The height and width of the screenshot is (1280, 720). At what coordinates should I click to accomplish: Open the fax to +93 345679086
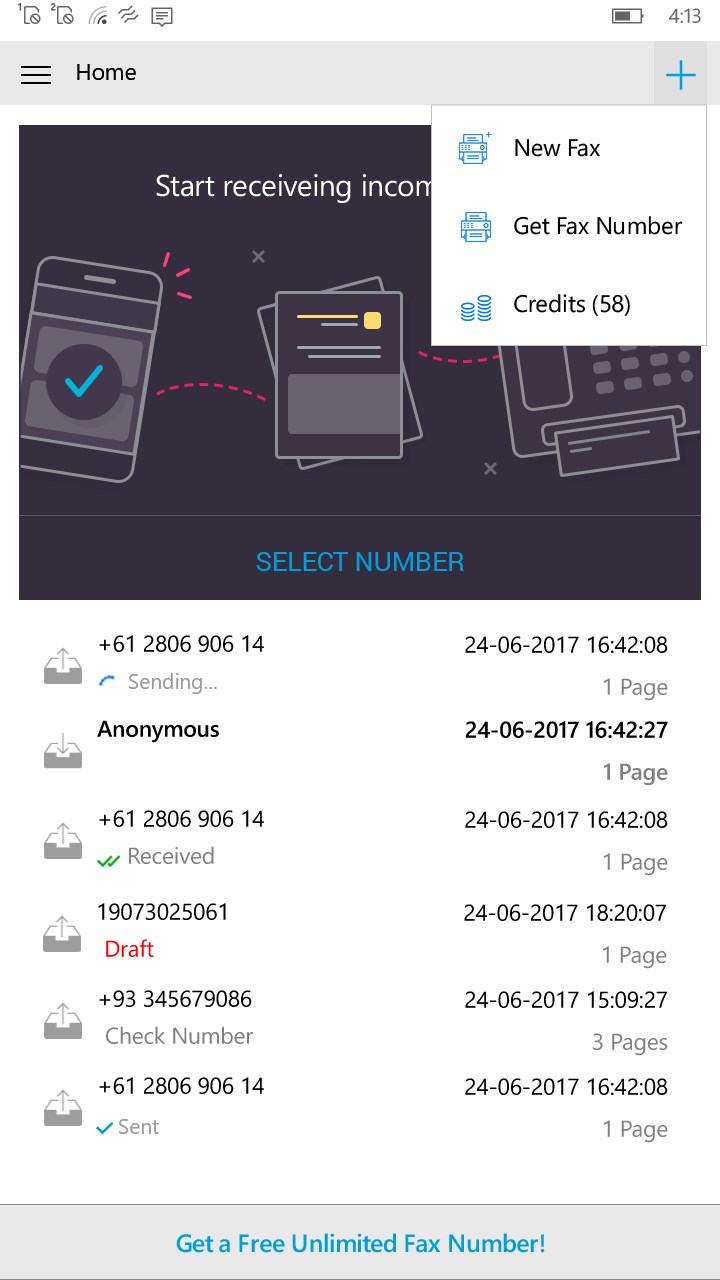[360, 1019]
